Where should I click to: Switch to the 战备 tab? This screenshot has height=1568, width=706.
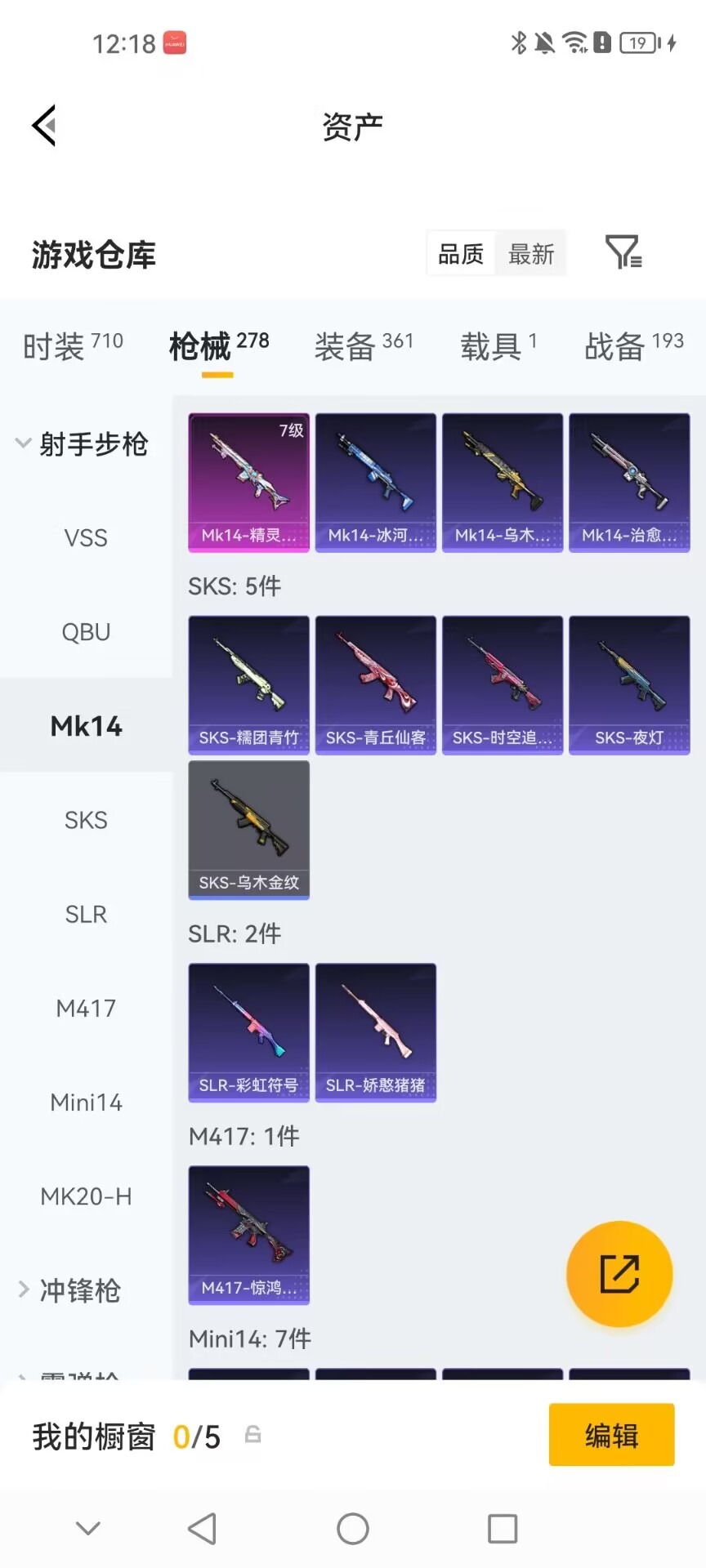[x=634, y=346]
